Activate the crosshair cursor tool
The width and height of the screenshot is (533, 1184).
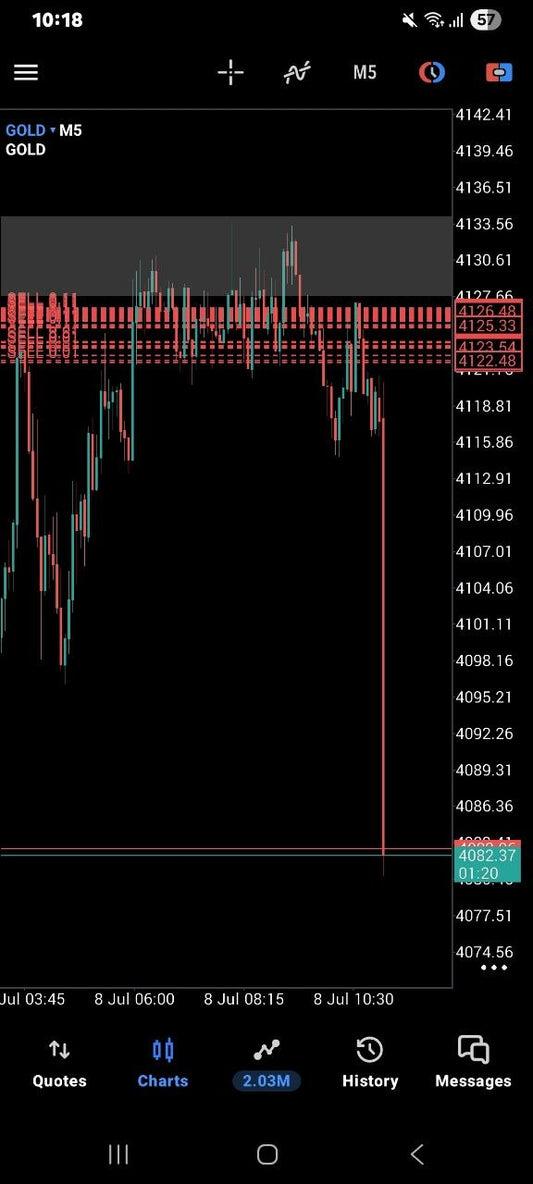pyautogui.click(x=230, y=72)
